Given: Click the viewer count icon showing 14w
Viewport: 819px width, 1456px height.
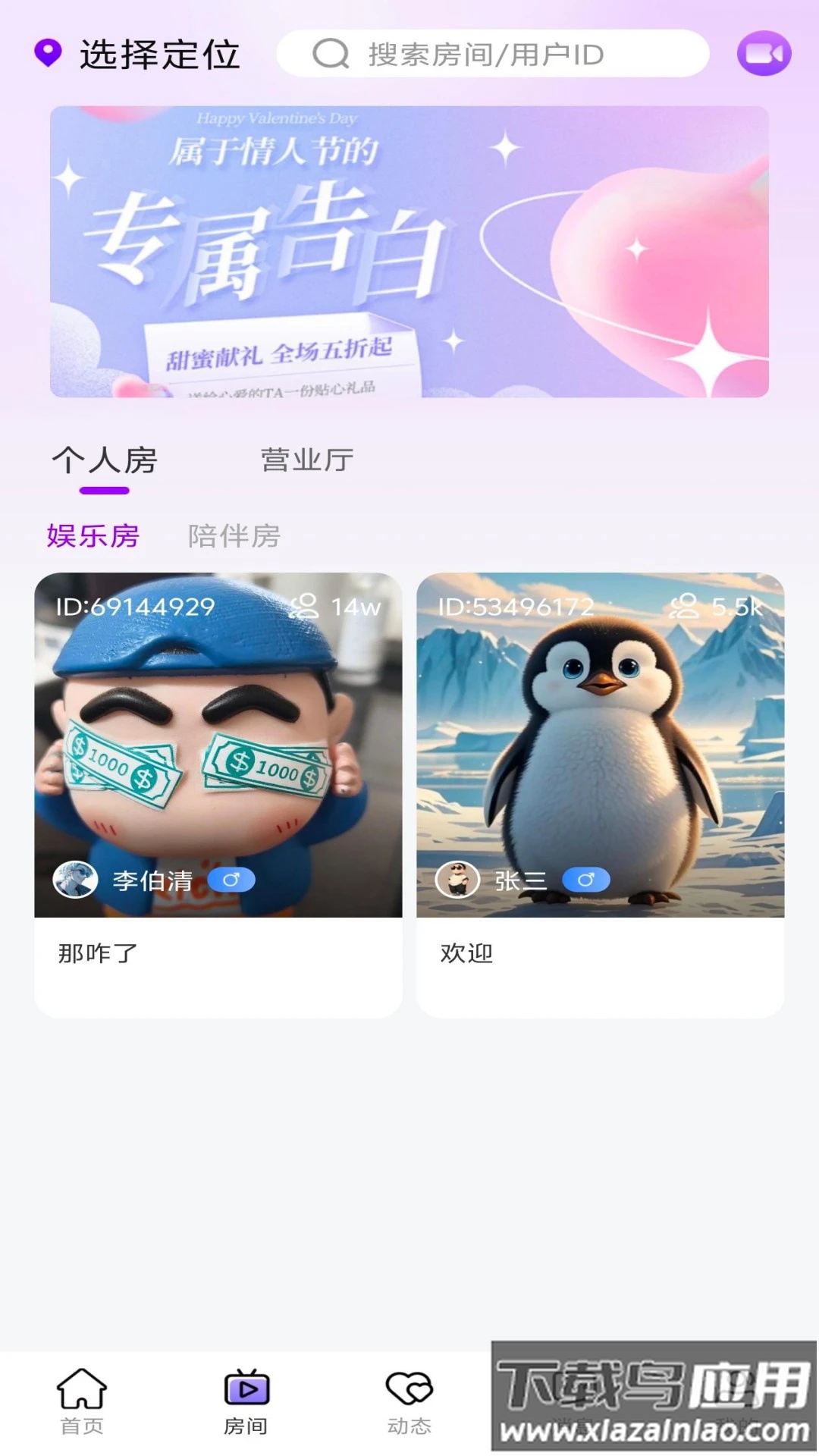Looking at the screenshot, I should tap(306, 606).
